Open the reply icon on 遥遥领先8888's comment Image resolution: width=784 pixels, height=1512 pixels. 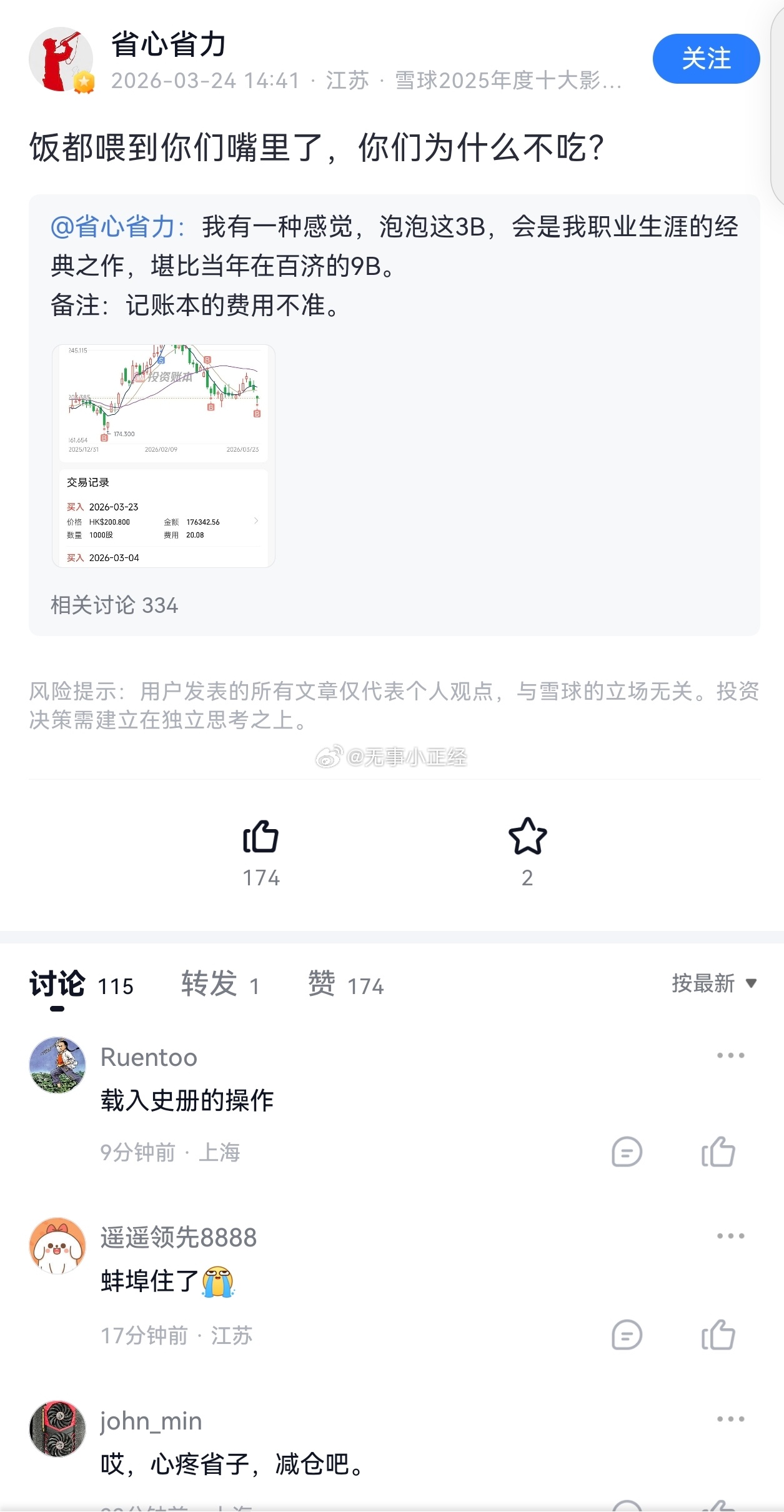[627, 1335]
